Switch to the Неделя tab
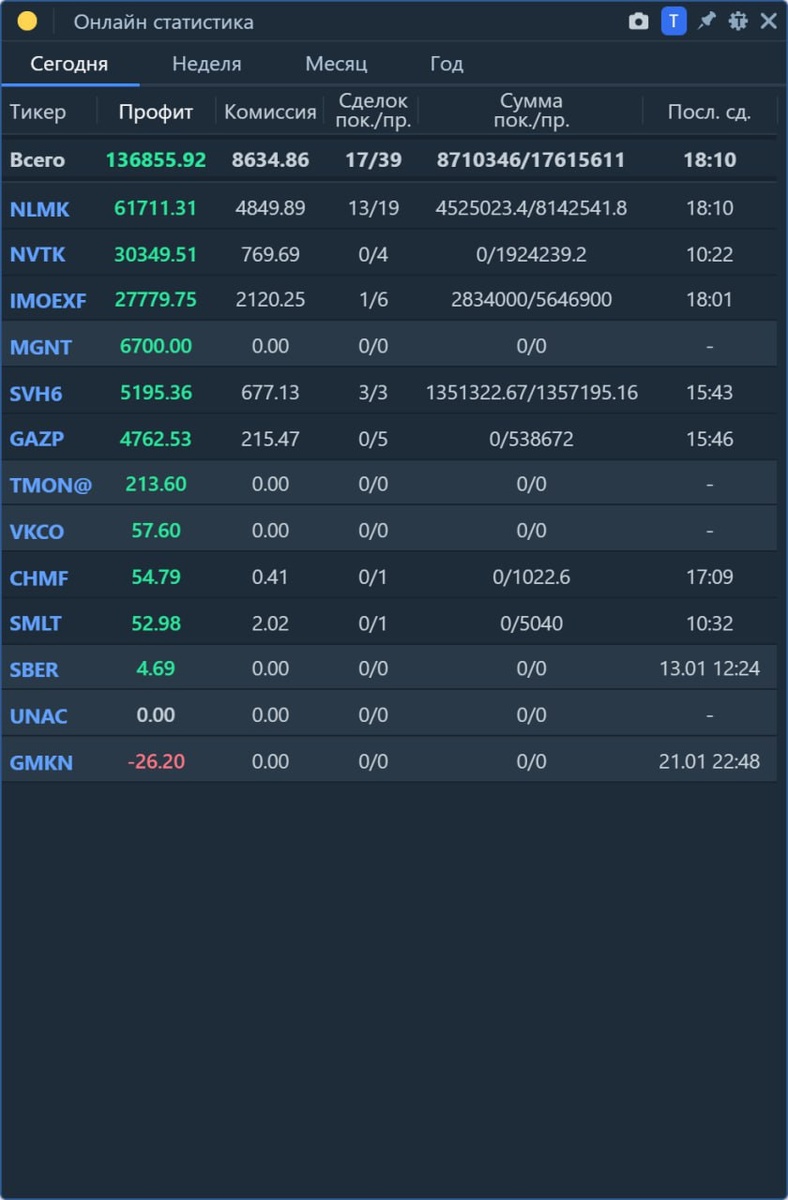788x1200 pixels. pos(206,64)
